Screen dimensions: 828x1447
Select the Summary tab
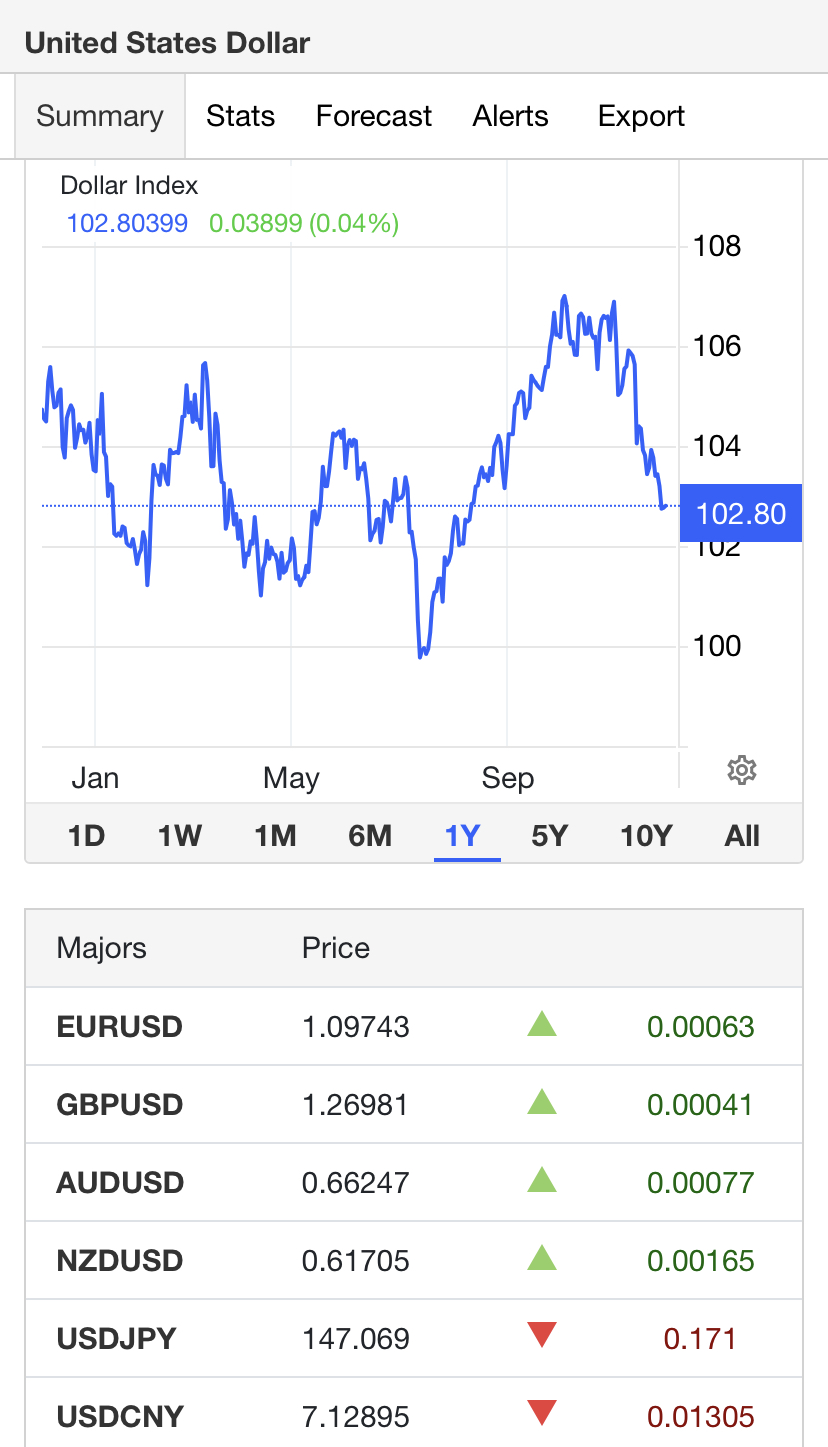click(x=100, y=116)
